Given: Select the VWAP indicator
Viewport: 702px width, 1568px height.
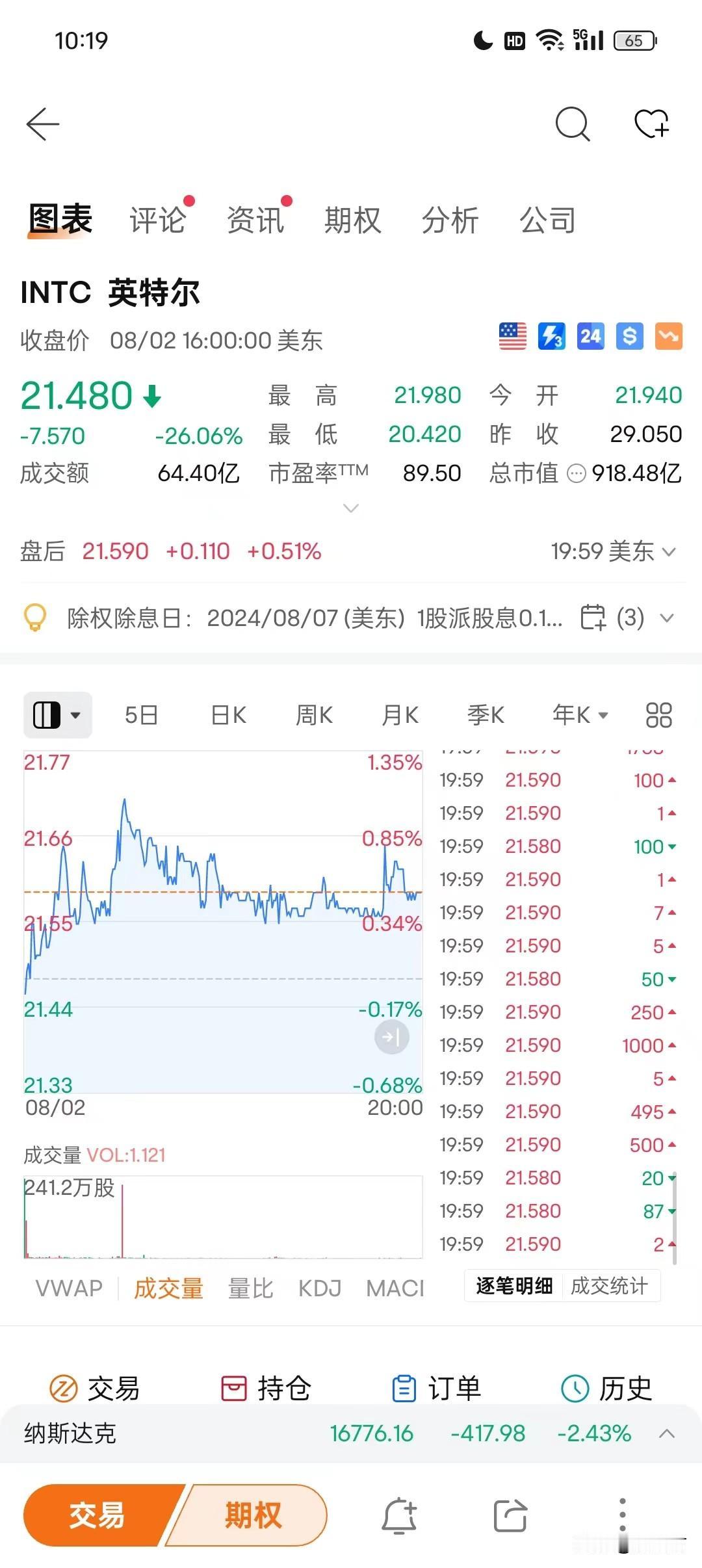Looking at the screenshot, I should [69, 1288].
